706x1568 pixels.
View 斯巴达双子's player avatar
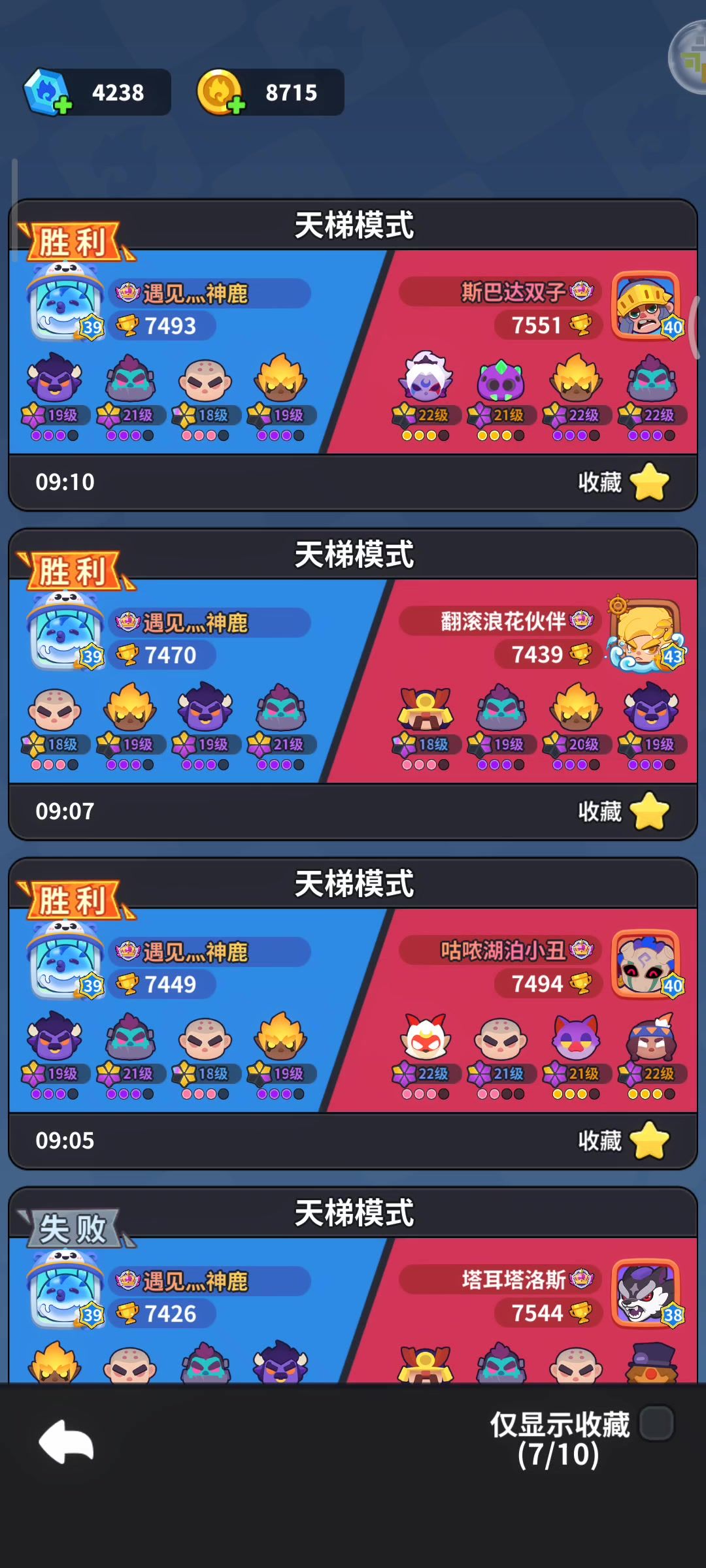645,306
